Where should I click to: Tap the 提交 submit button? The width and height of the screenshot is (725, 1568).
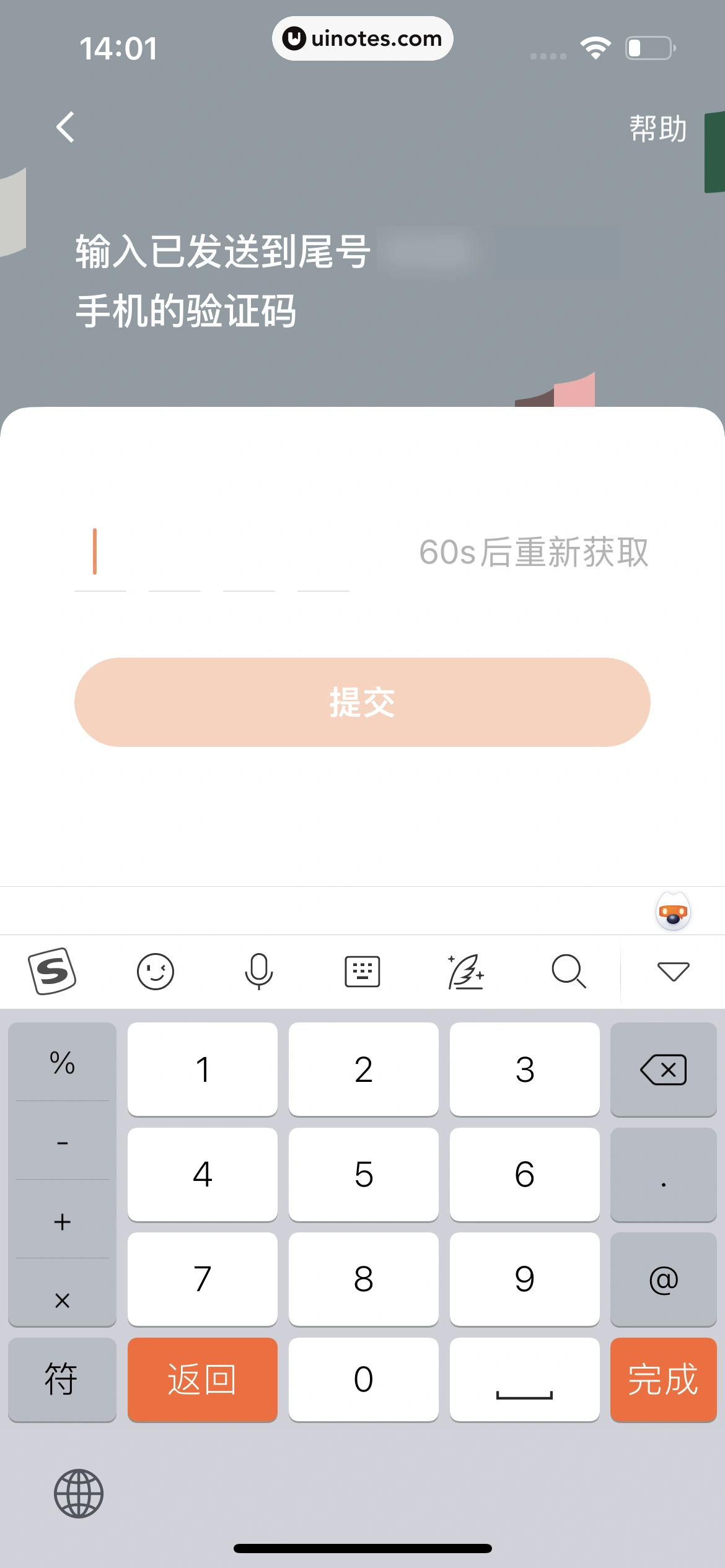coord(362,702)
